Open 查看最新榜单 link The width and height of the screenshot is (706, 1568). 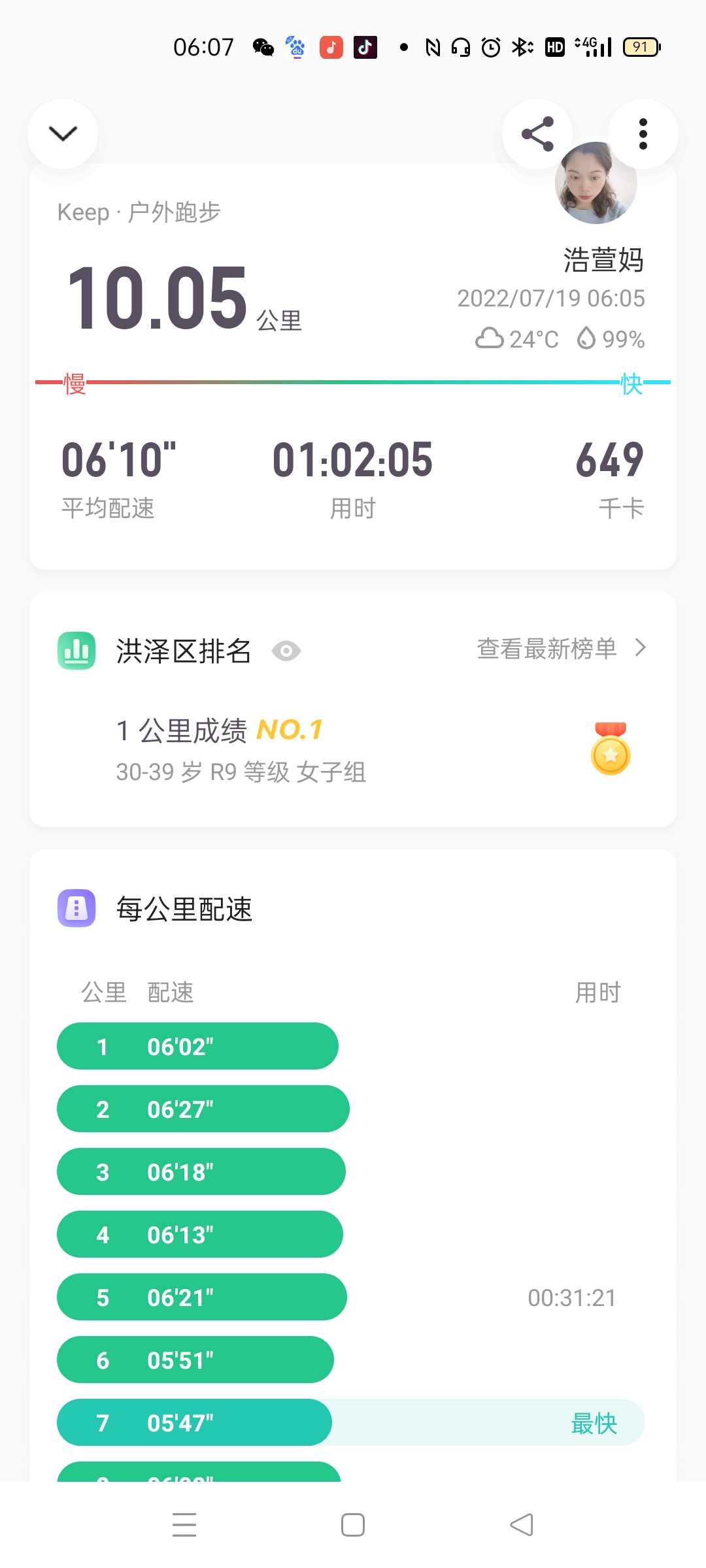(x=562, y=648)
